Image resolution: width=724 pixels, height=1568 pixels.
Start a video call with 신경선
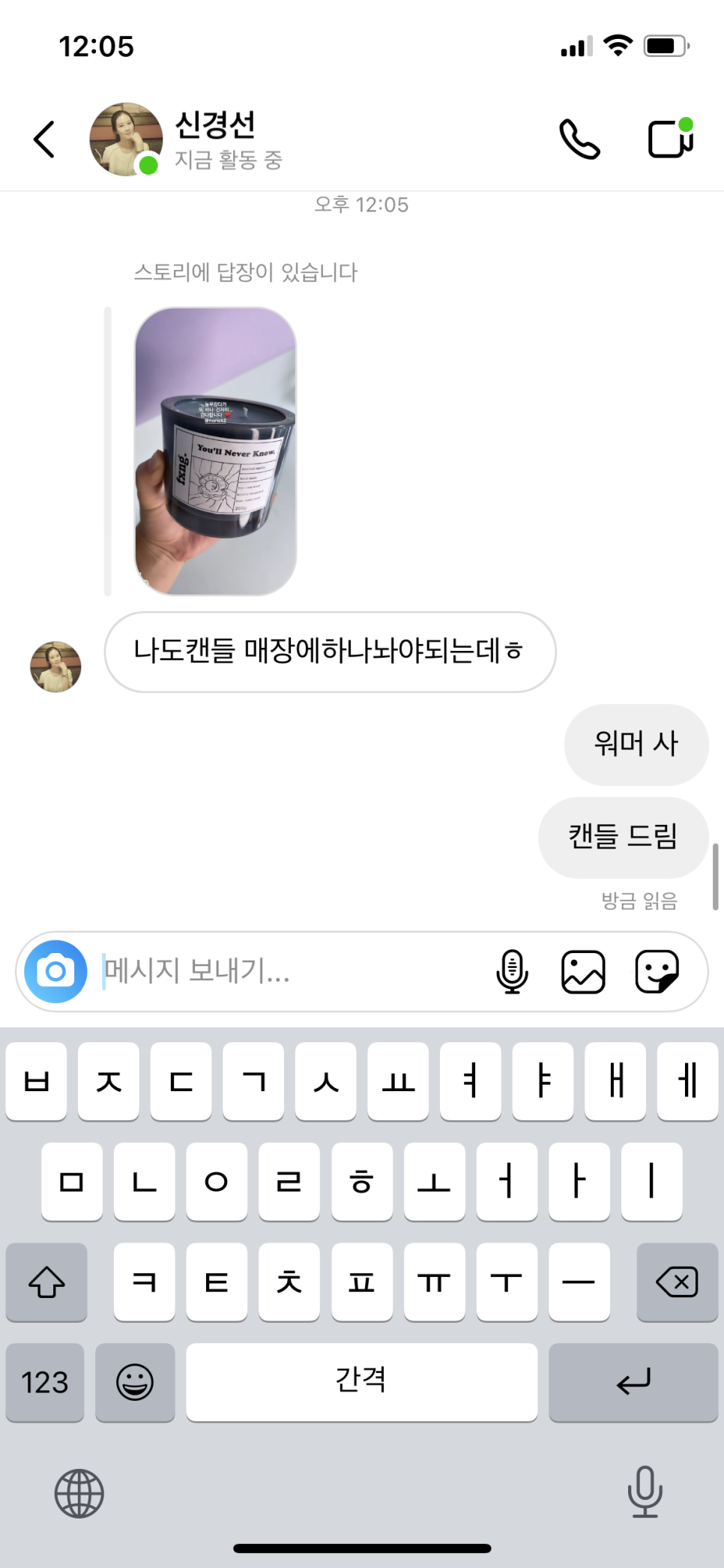click(670, 139)
